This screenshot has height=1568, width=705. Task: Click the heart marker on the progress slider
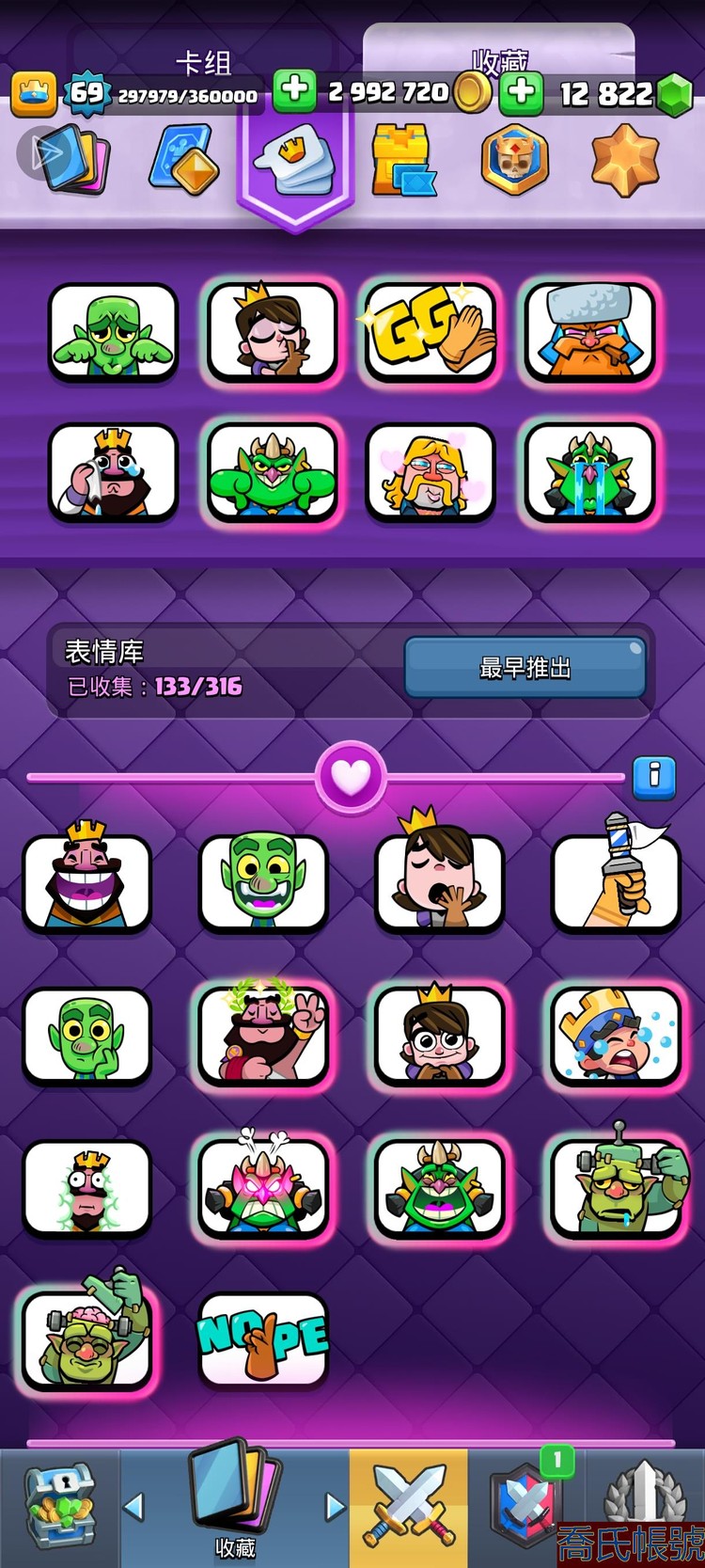click(x=352, y=776)
